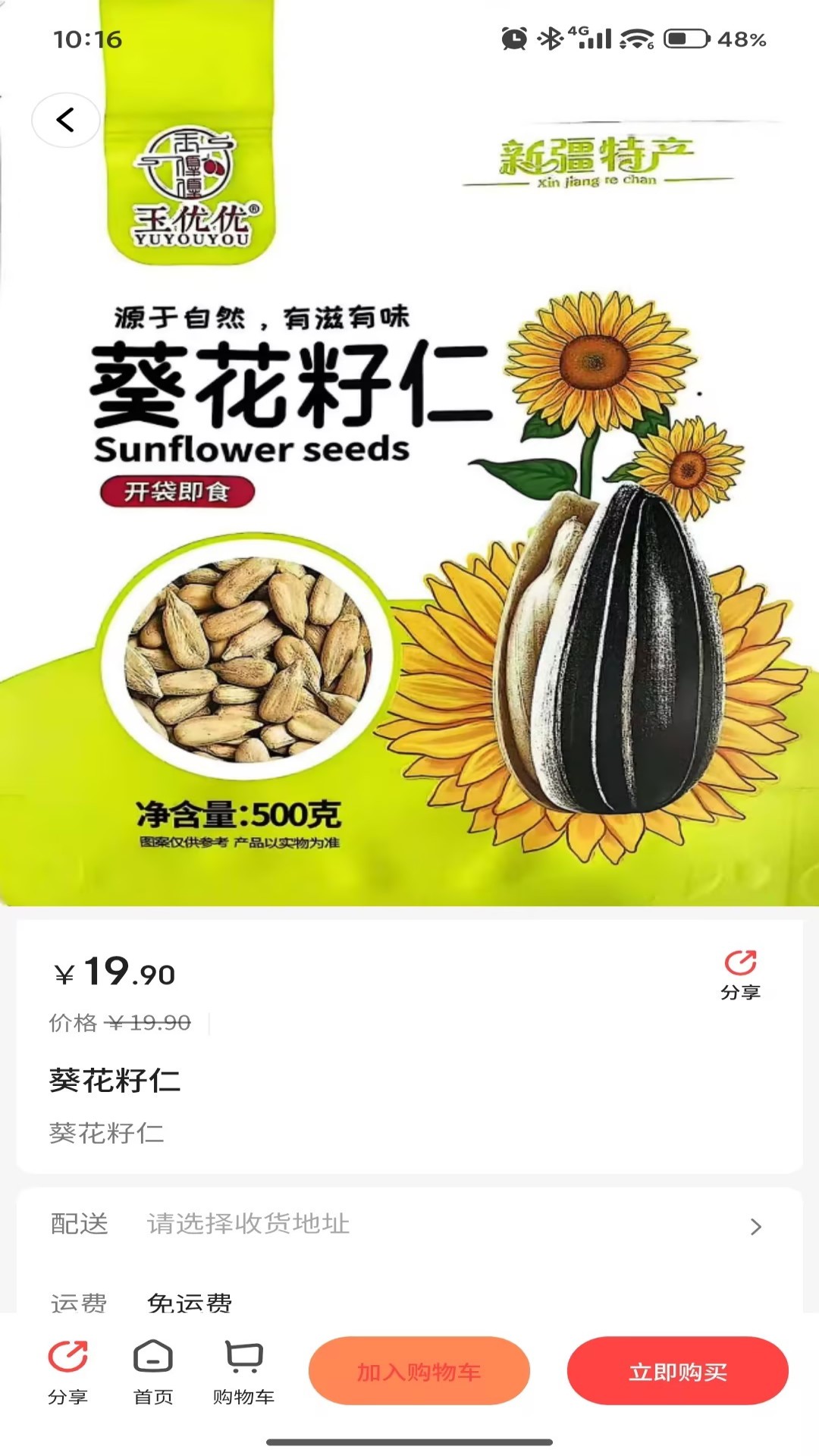819x1456 pixels.
Task: Go back using the top-left arrow
Action: click(x=66, y=120)
